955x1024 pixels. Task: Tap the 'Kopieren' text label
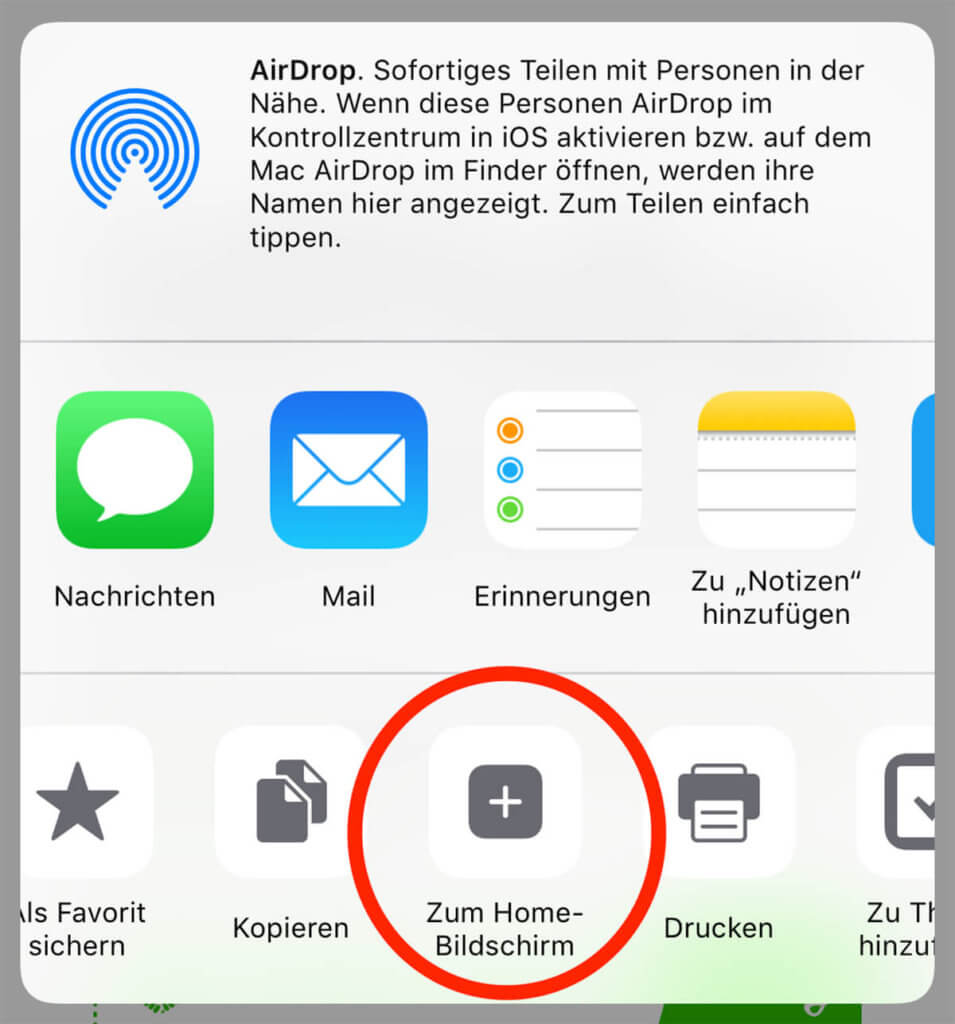point(289,928)
